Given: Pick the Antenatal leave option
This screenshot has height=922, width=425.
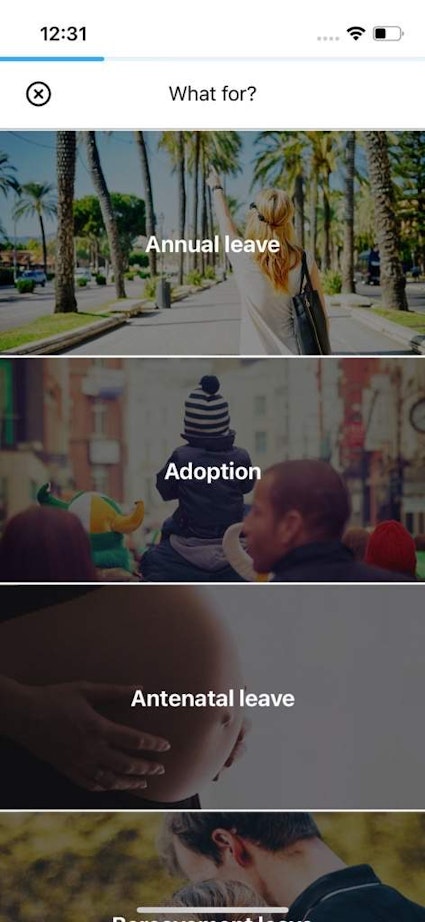Looking at the screenshot, I should click(x=212, y=697).
